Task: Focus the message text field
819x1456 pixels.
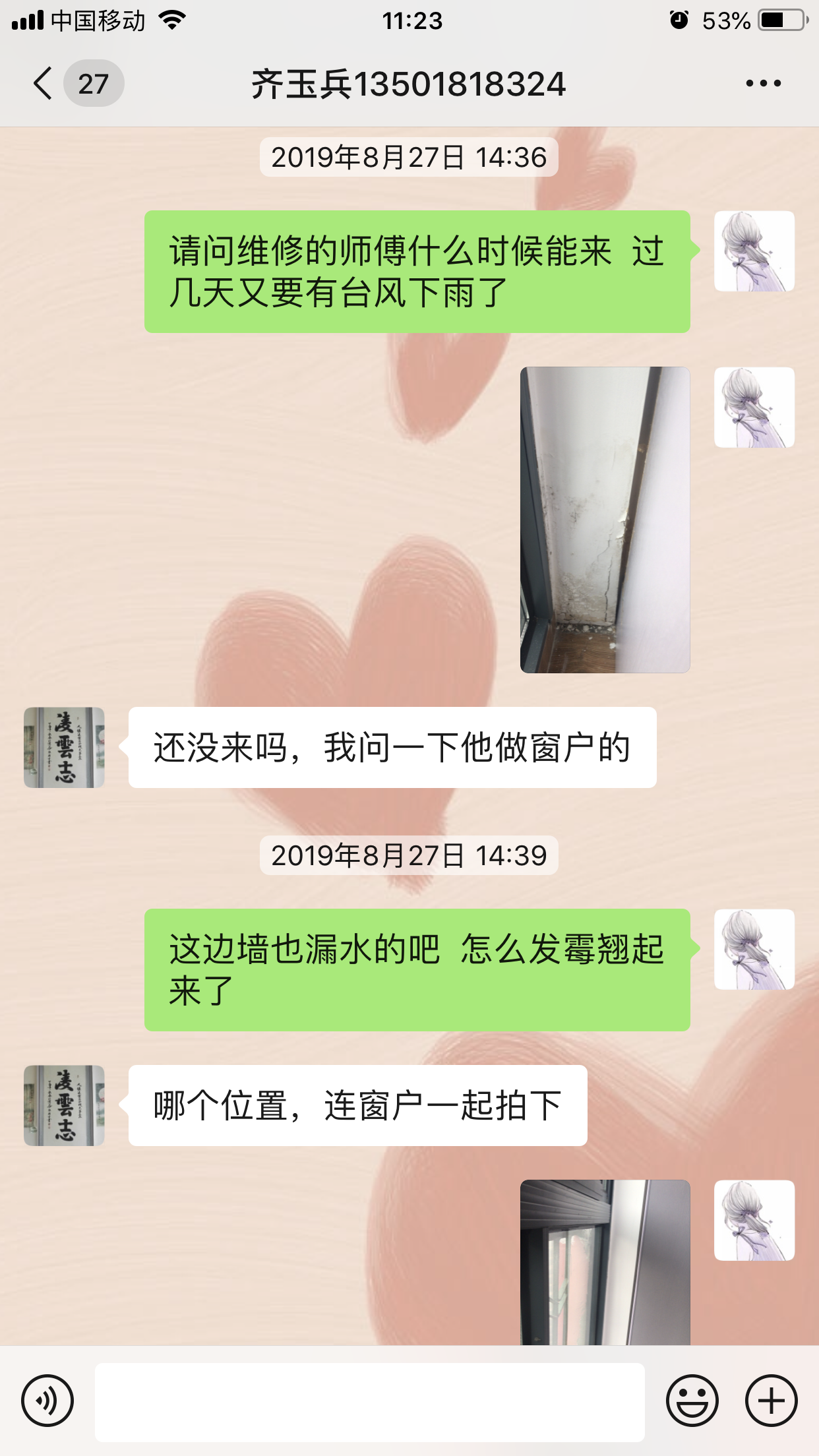Action: pyautogui.click(x=369, y=1401)
